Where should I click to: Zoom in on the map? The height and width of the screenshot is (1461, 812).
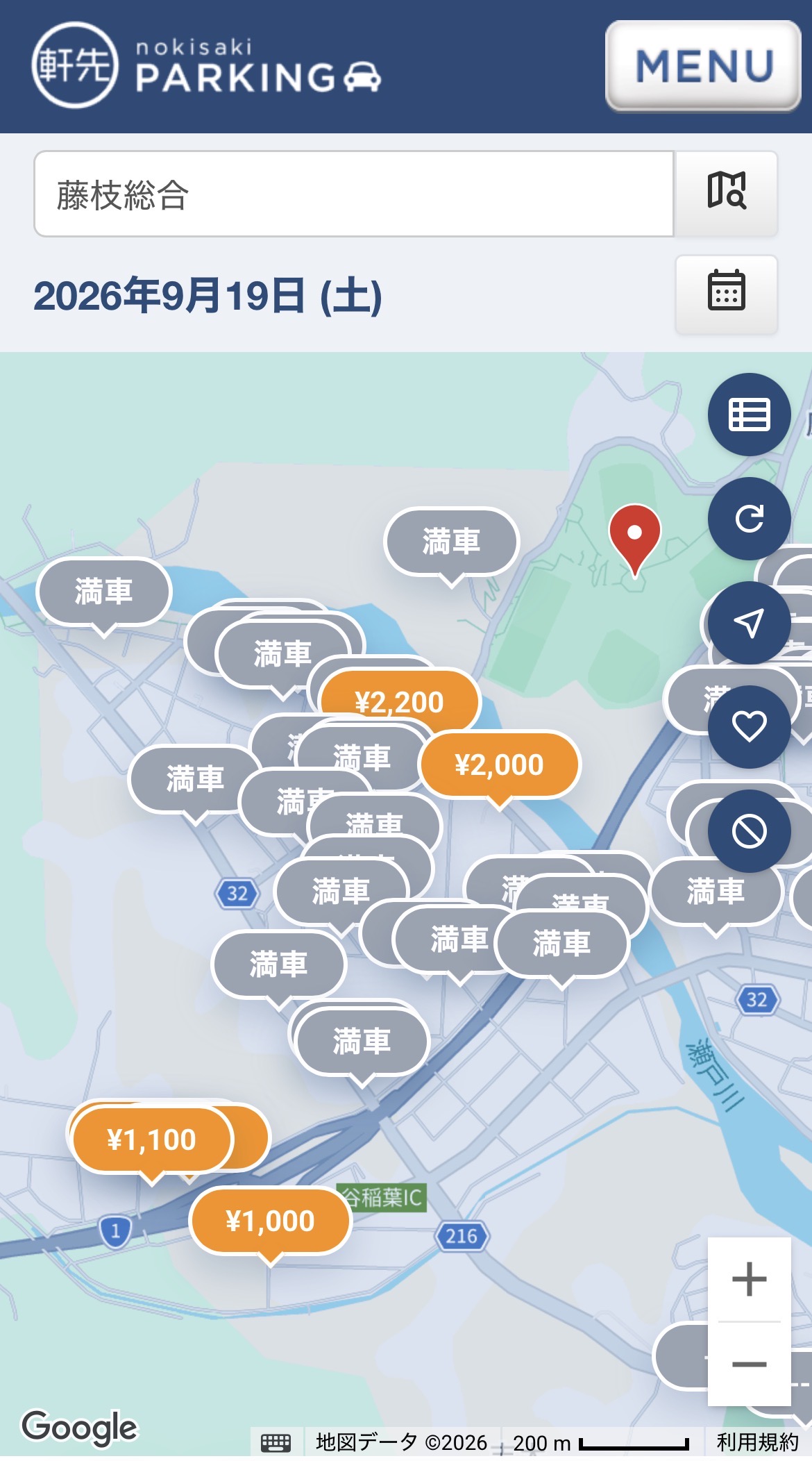tap(749, 1279)
